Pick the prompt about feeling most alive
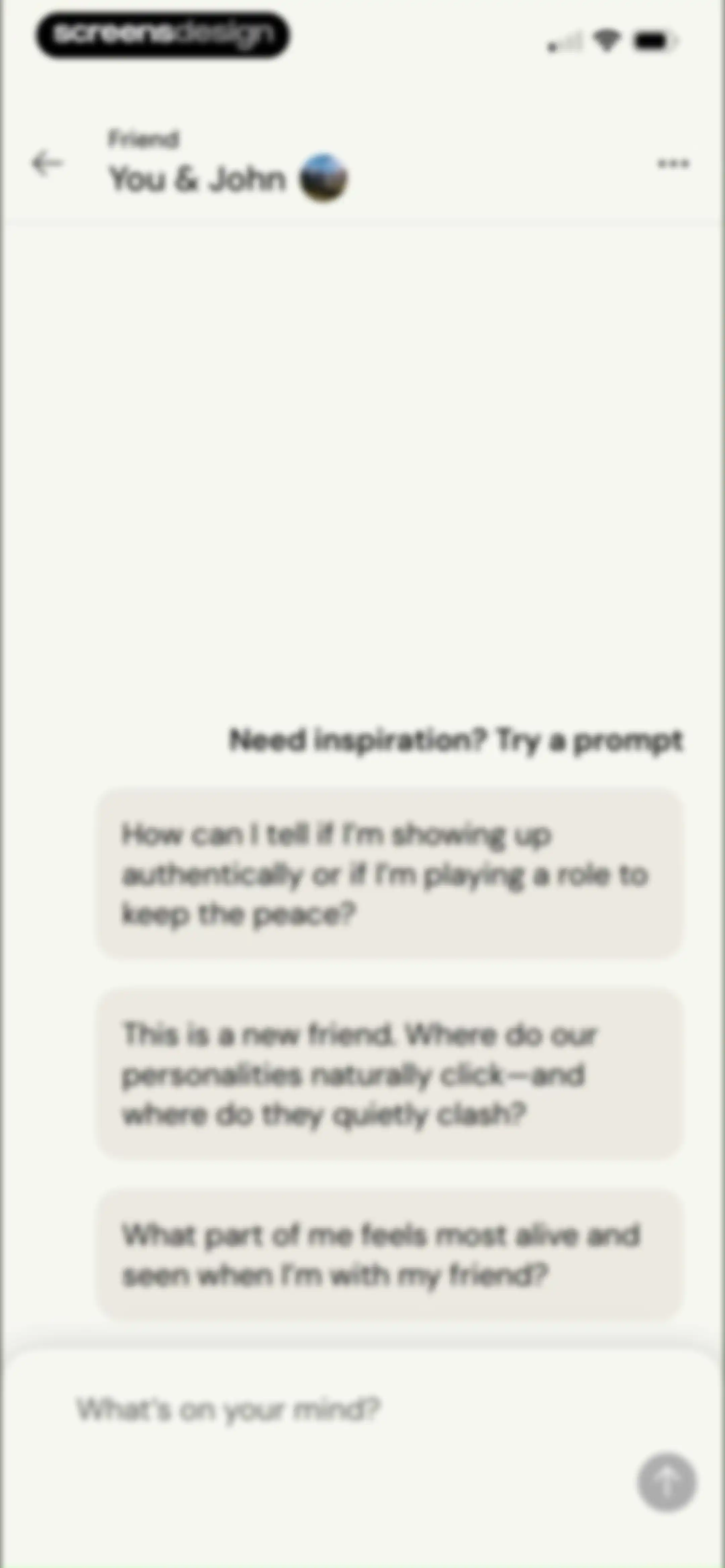Viewport: 725px width, 1568px height. point(390,1255)
